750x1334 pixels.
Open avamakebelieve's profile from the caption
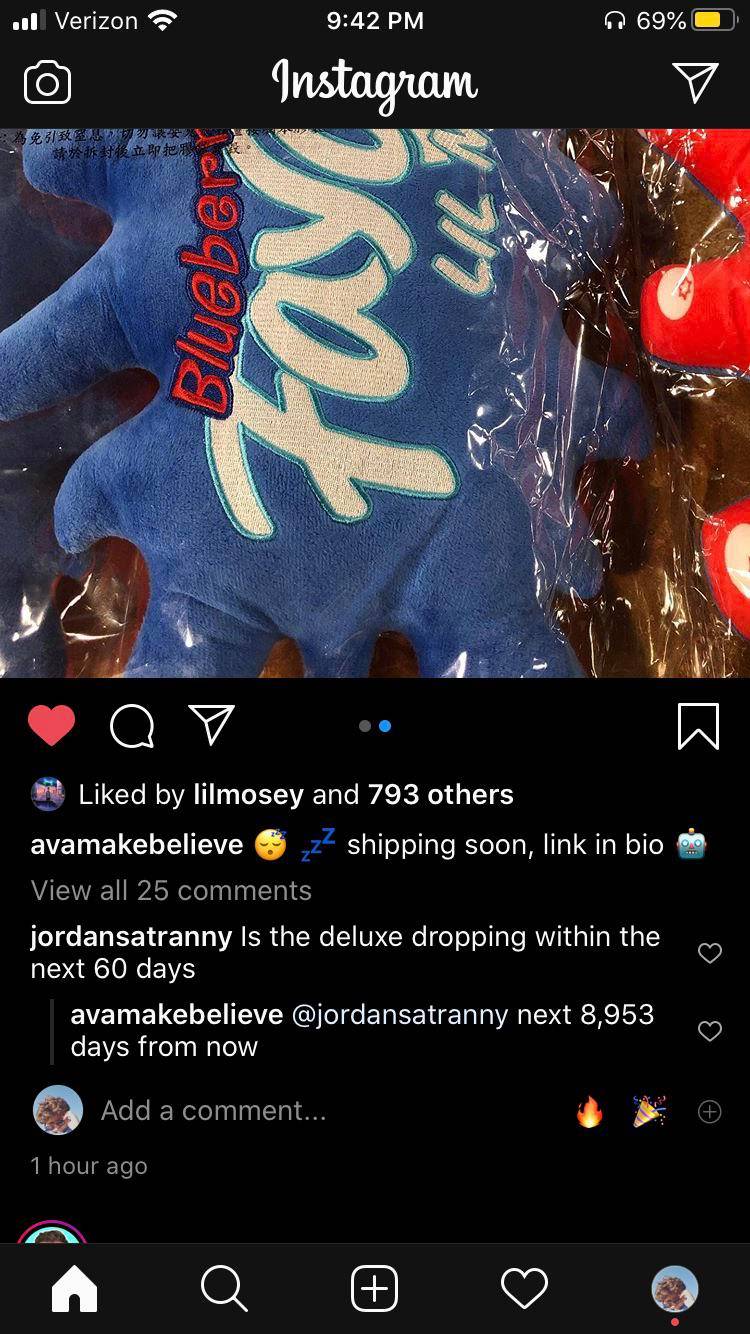point(137,845)
